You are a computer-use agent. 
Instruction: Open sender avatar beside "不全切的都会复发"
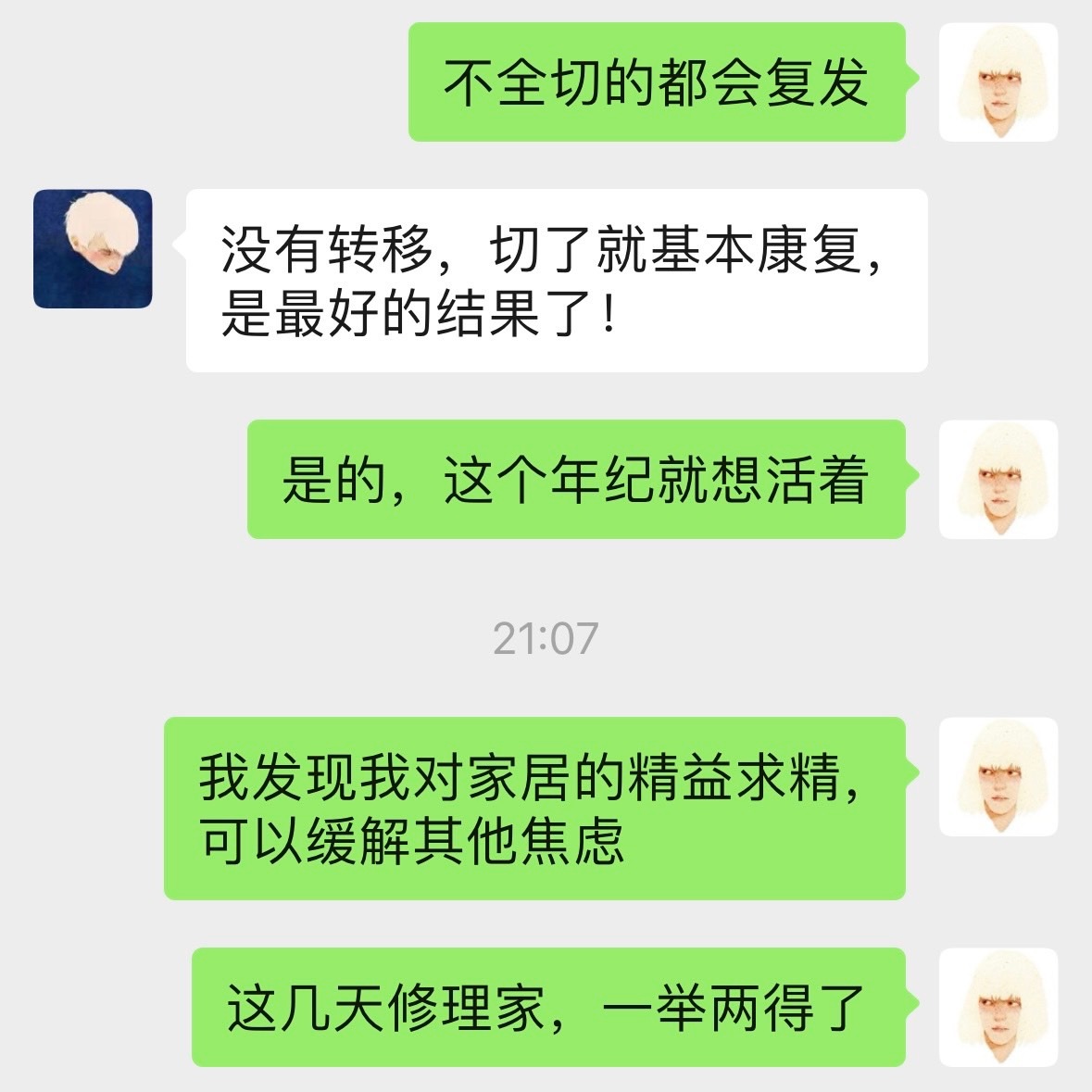(998, 82)
